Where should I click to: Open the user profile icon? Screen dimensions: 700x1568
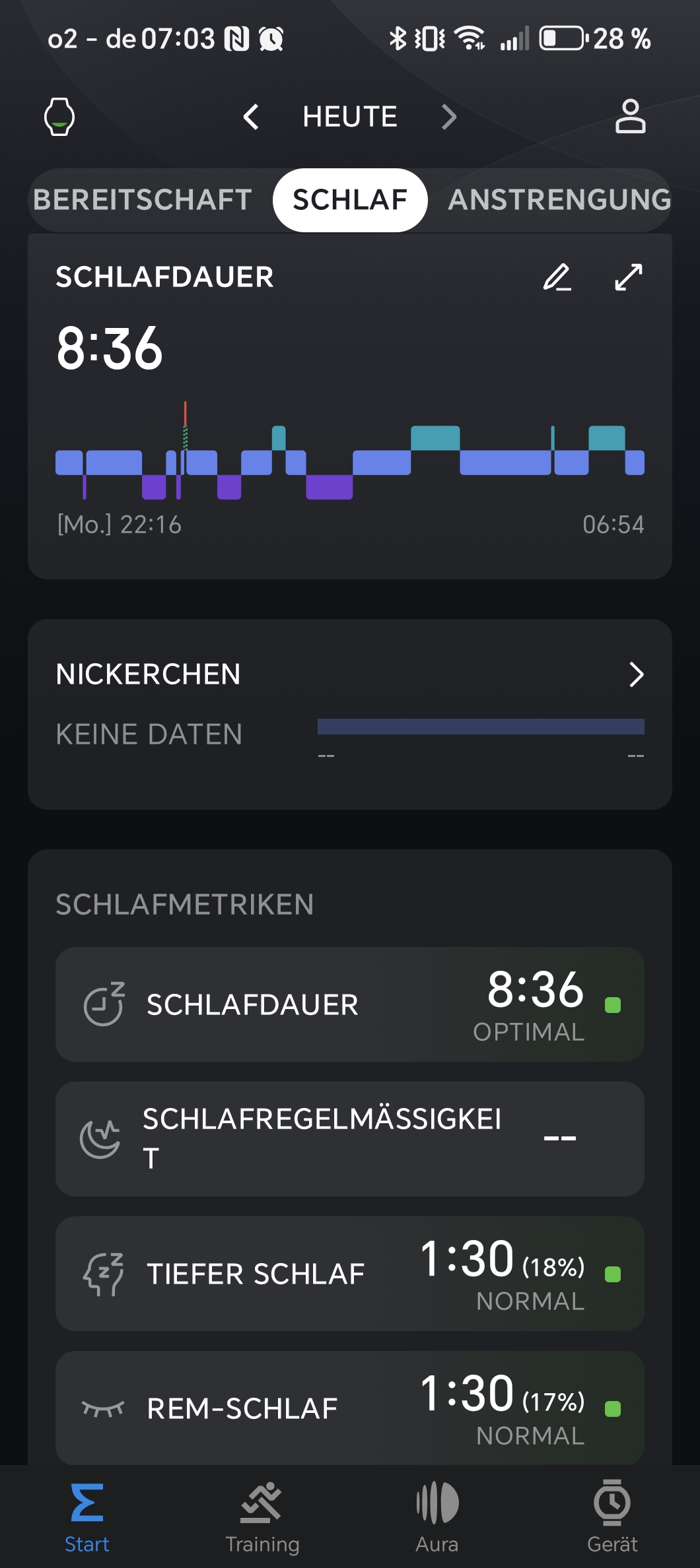[630, 117]
